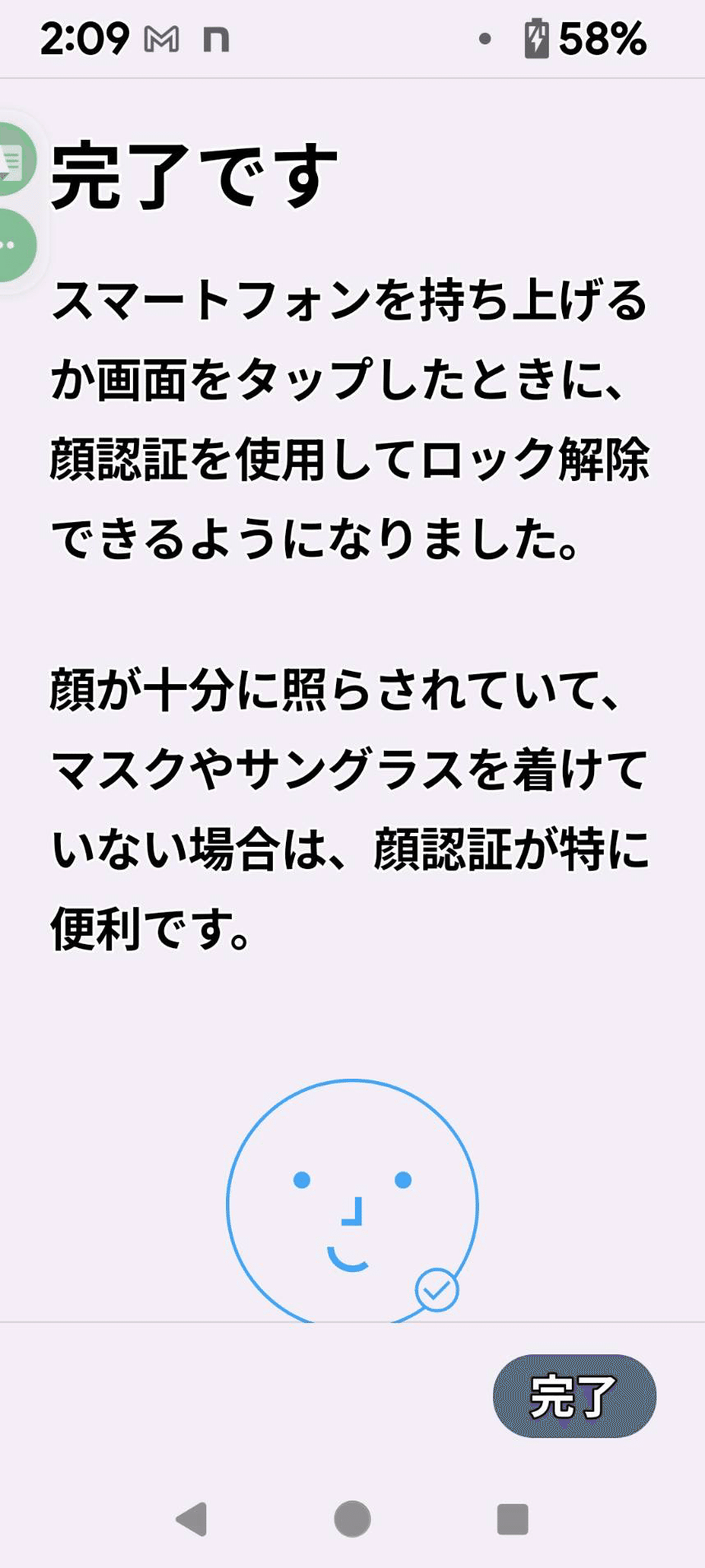Screen dimensions: 705x1568
Task: Open recent apps with square button
Action: point(512,1519)
